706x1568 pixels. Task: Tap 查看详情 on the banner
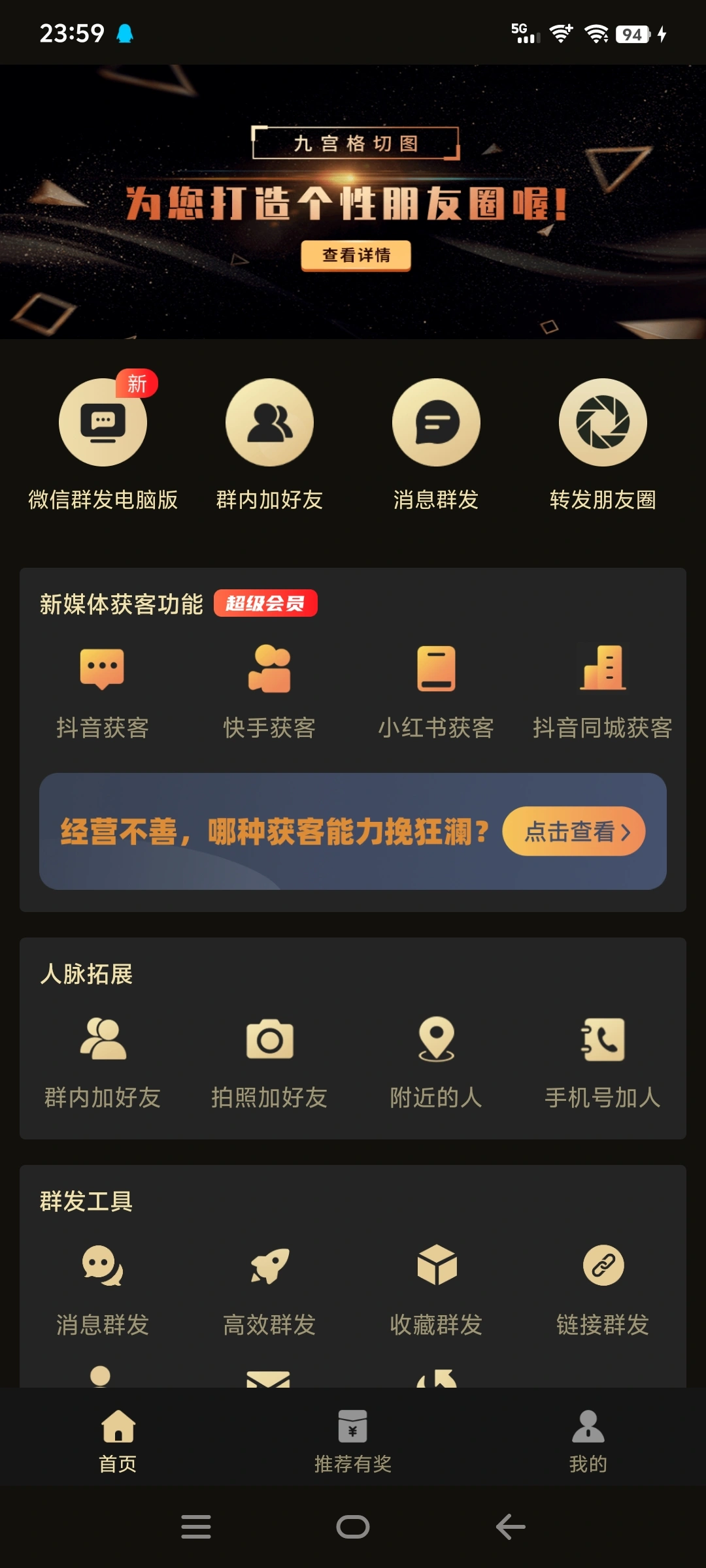(x=356, y=257)
